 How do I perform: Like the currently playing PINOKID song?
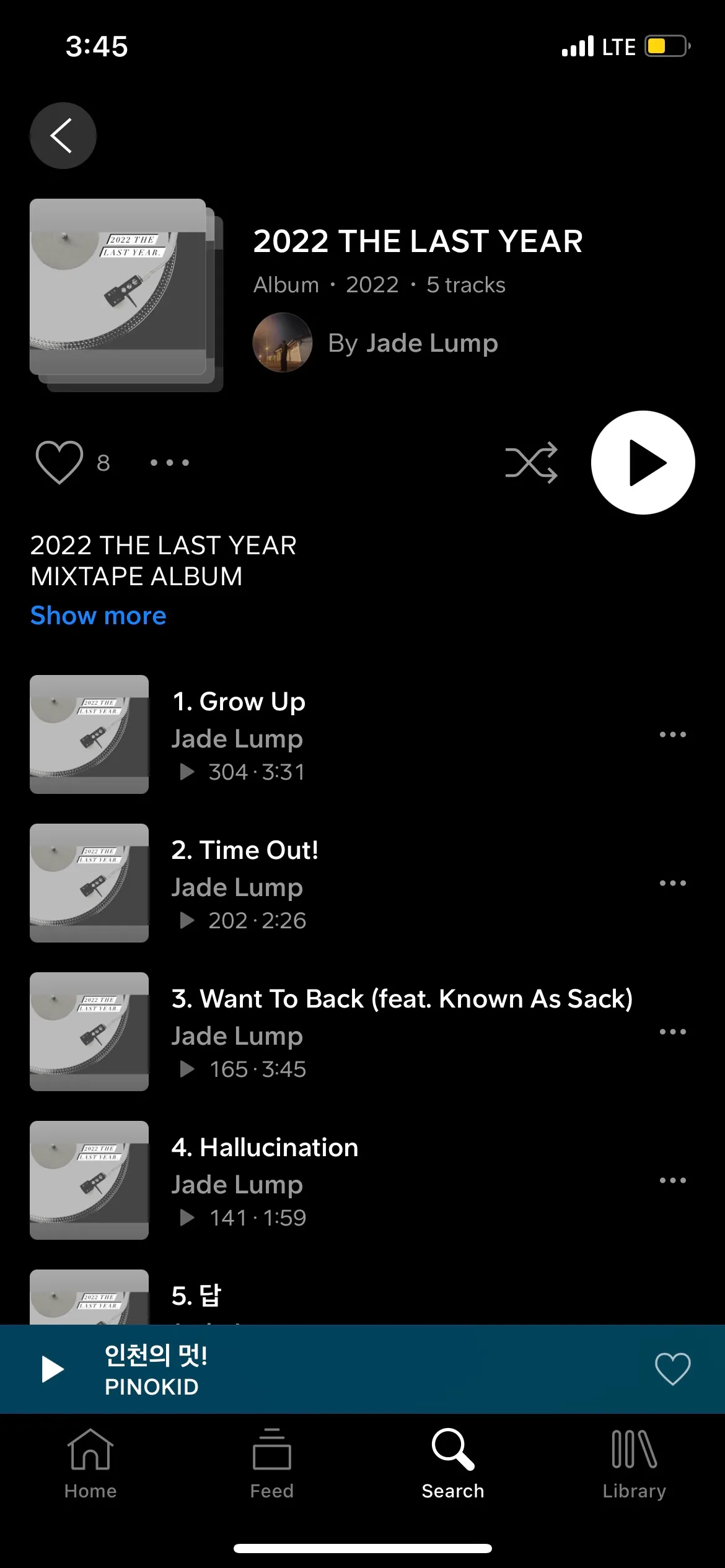(x=672, y=1369)
